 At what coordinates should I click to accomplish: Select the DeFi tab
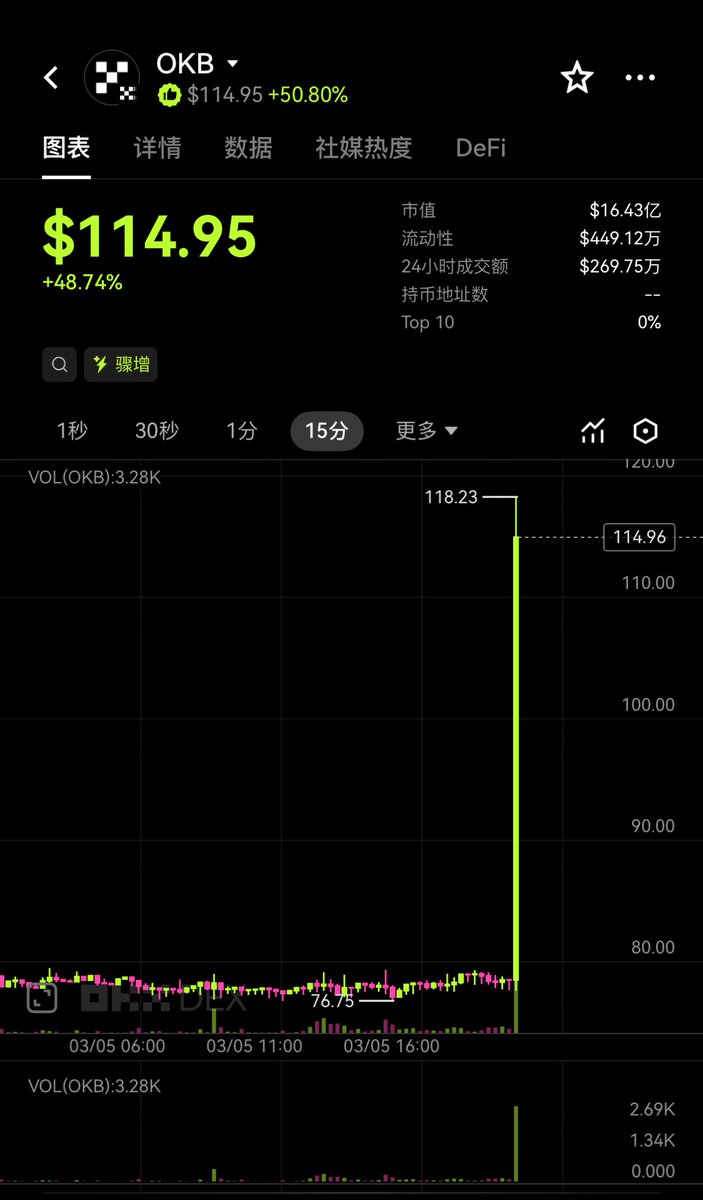(480, 148)
